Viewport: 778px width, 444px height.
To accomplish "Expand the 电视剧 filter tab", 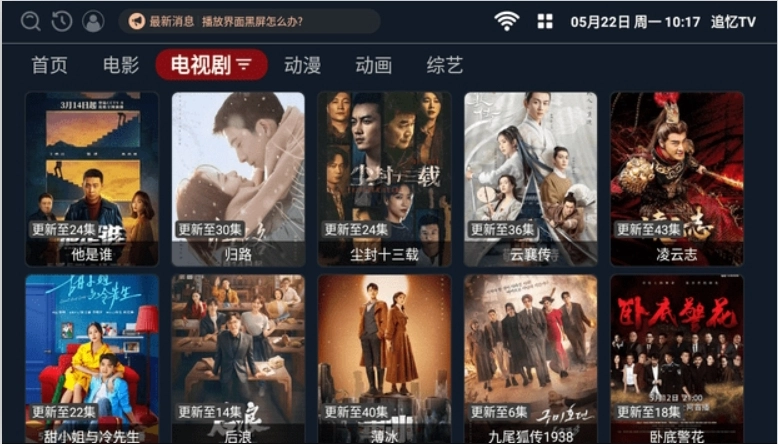I will click(x=211, y=66).
